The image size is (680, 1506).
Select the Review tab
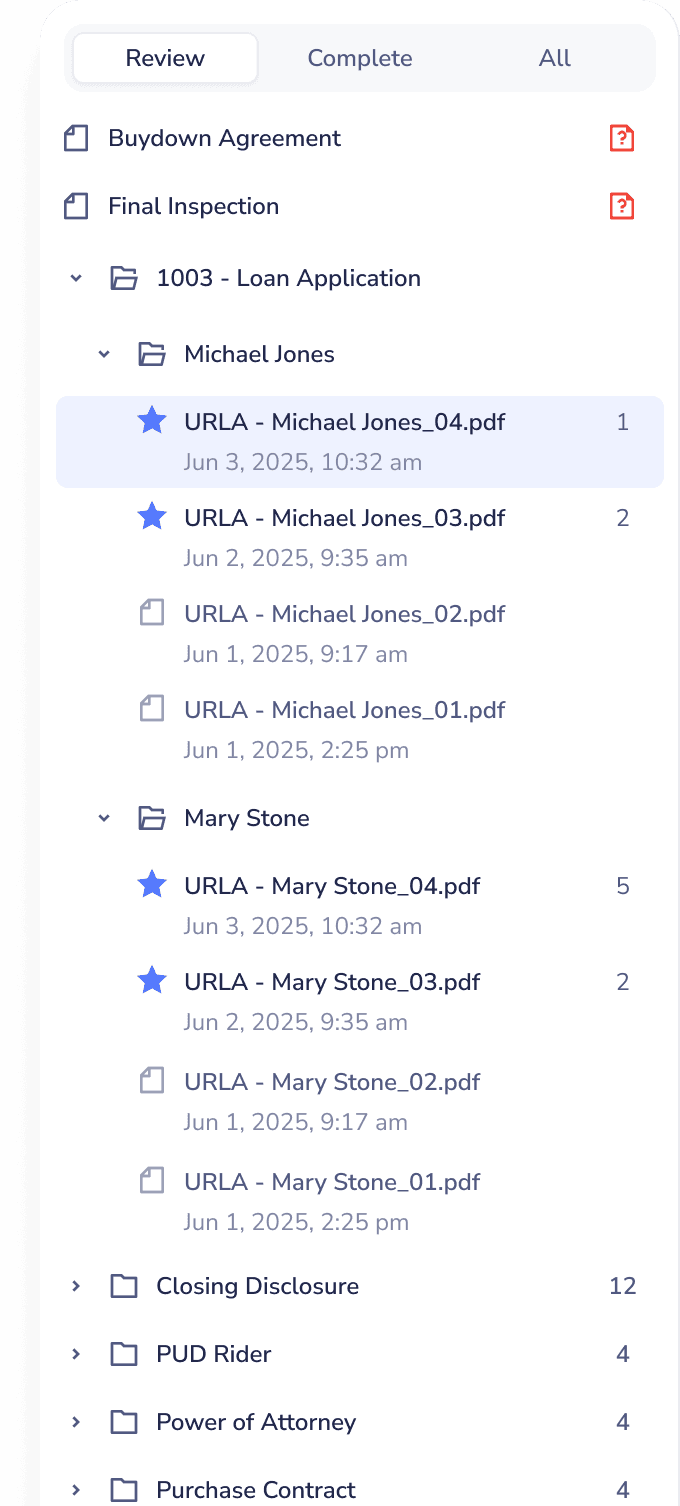pyautogui.click(x=166, y=58)
